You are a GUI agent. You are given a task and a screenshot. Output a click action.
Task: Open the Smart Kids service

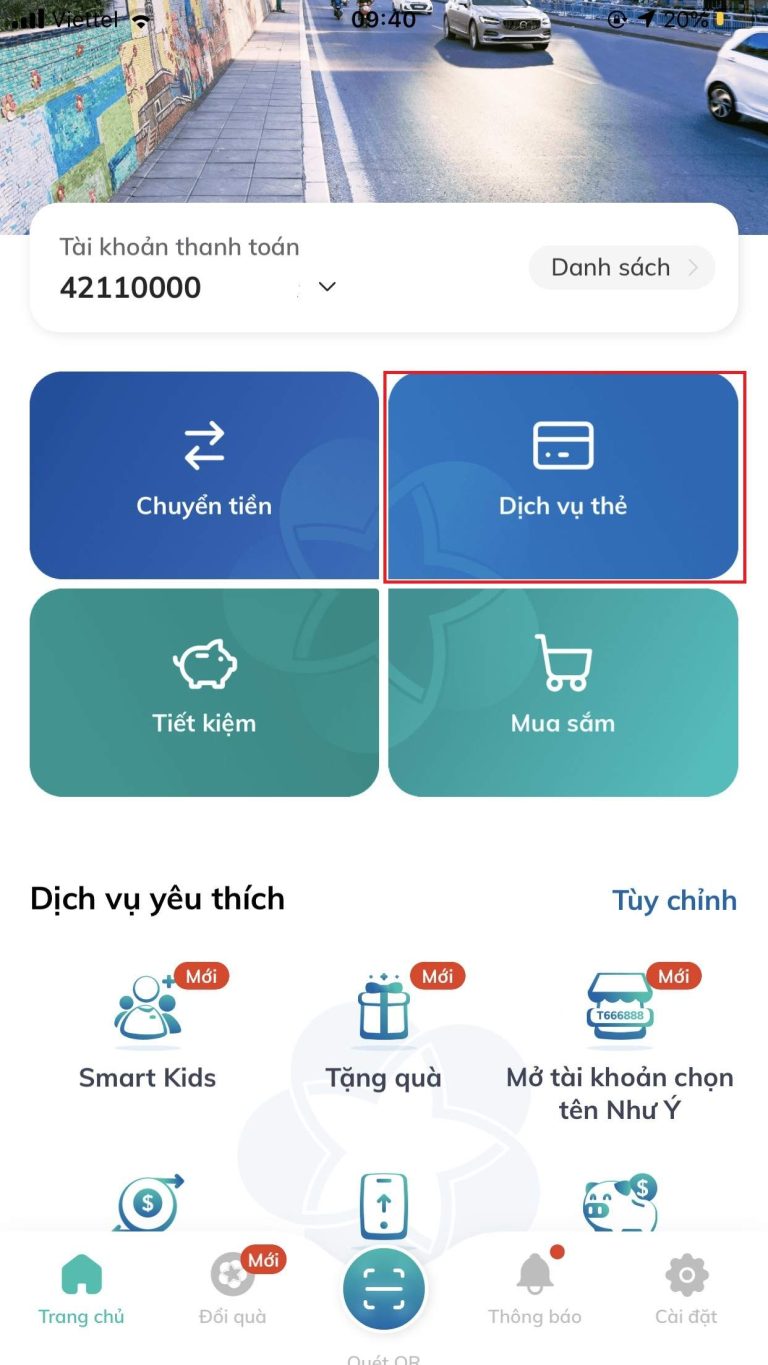pyautogui.click(x=148, y=1030)
